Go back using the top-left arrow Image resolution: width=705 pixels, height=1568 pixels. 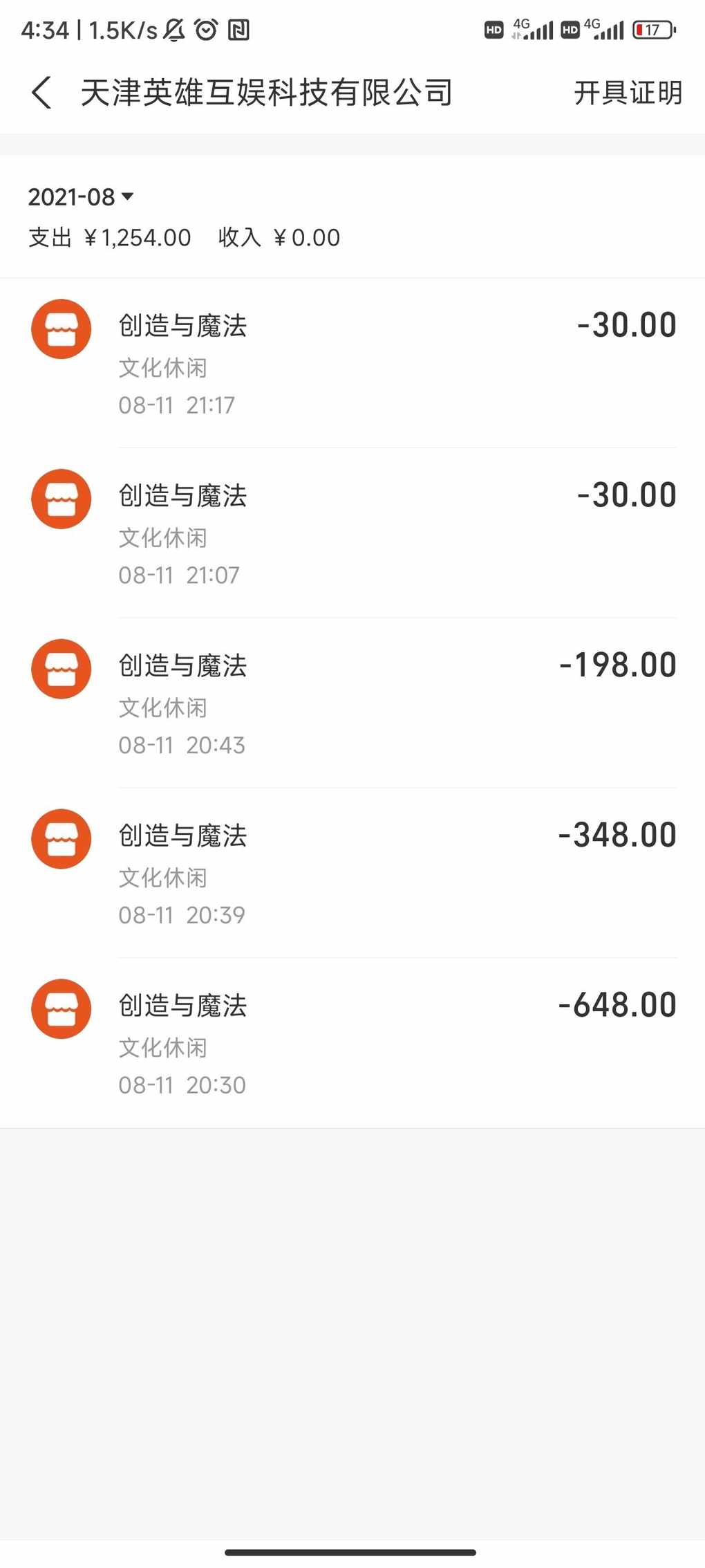[41, 93]
